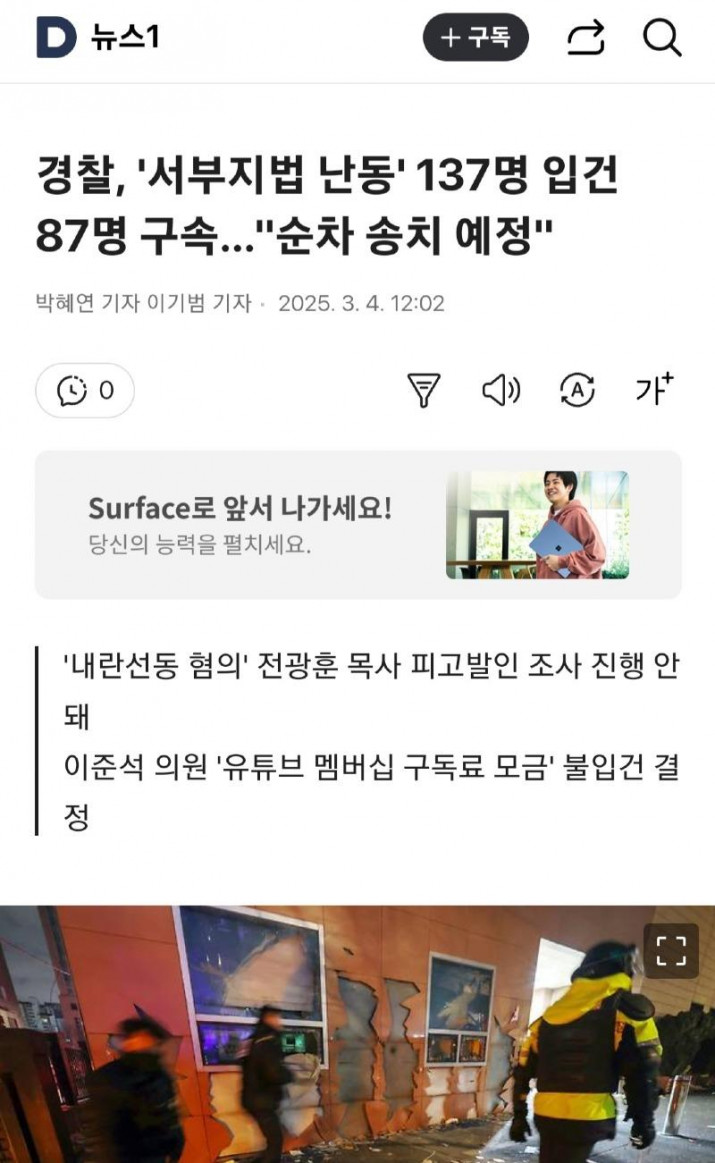Open the Daum home logo
This screenshot has width=715, height=1163.
(x=56, y=38)
